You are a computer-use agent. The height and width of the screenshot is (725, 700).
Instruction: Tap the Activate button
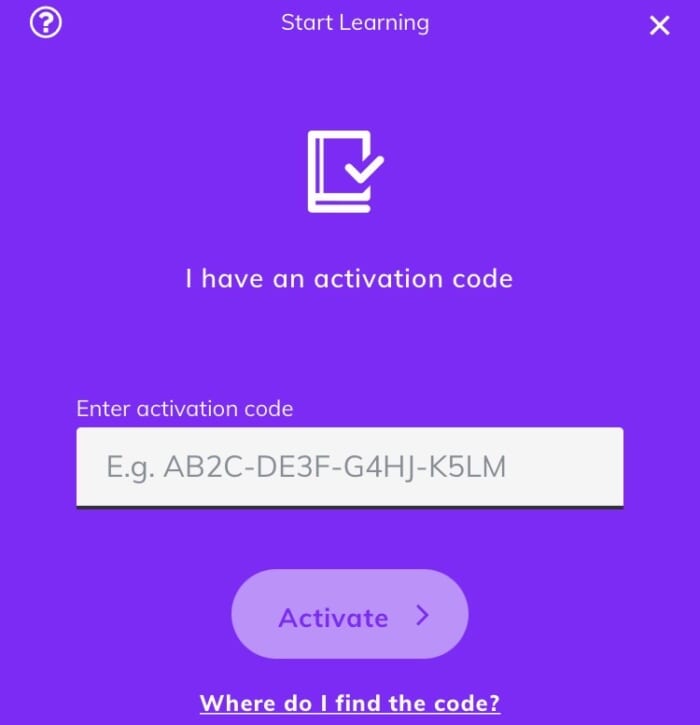(349, 615)
